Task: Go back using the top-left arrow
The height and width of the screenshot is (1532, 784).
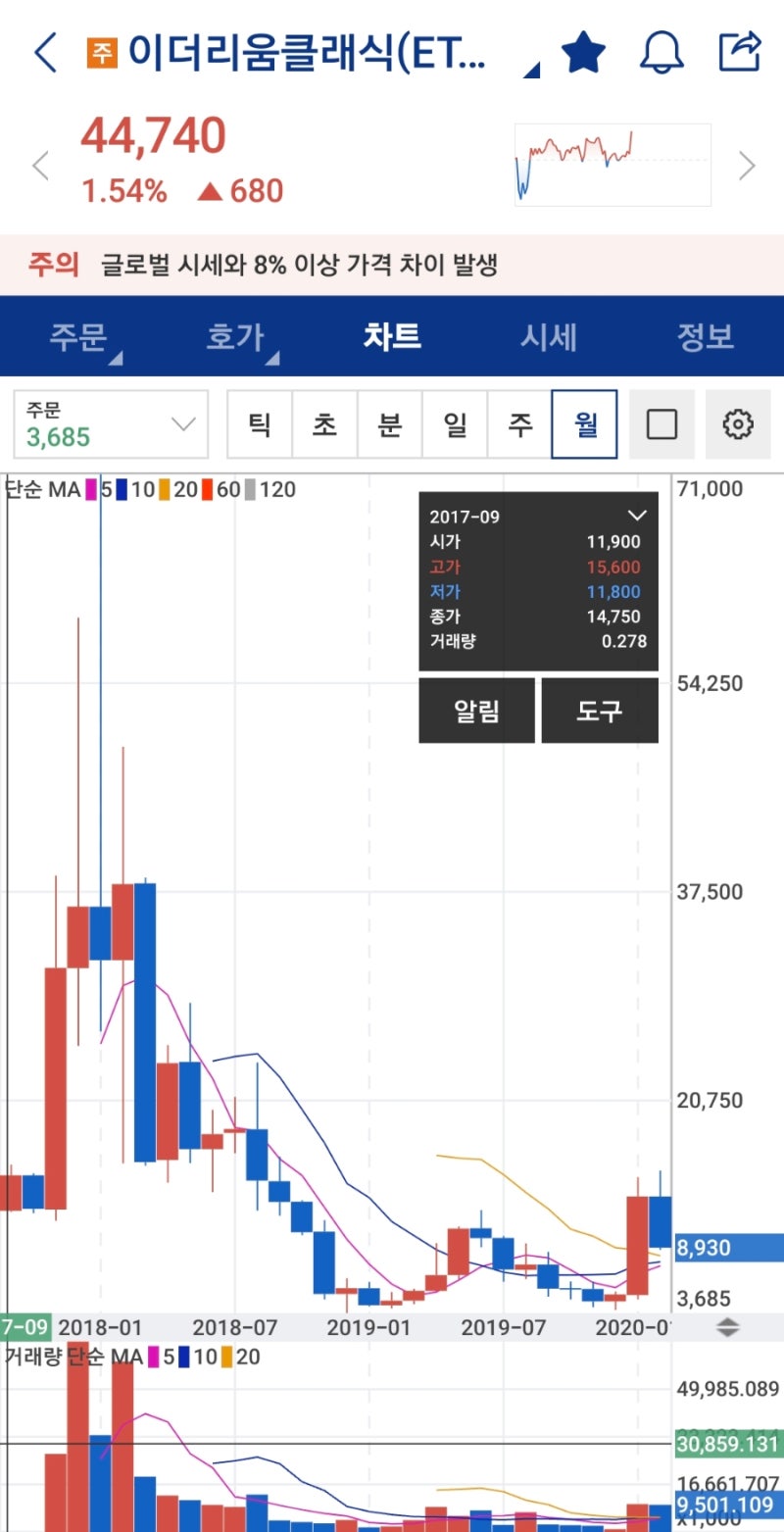Action: pyautogui.click(x=46, y=52)
